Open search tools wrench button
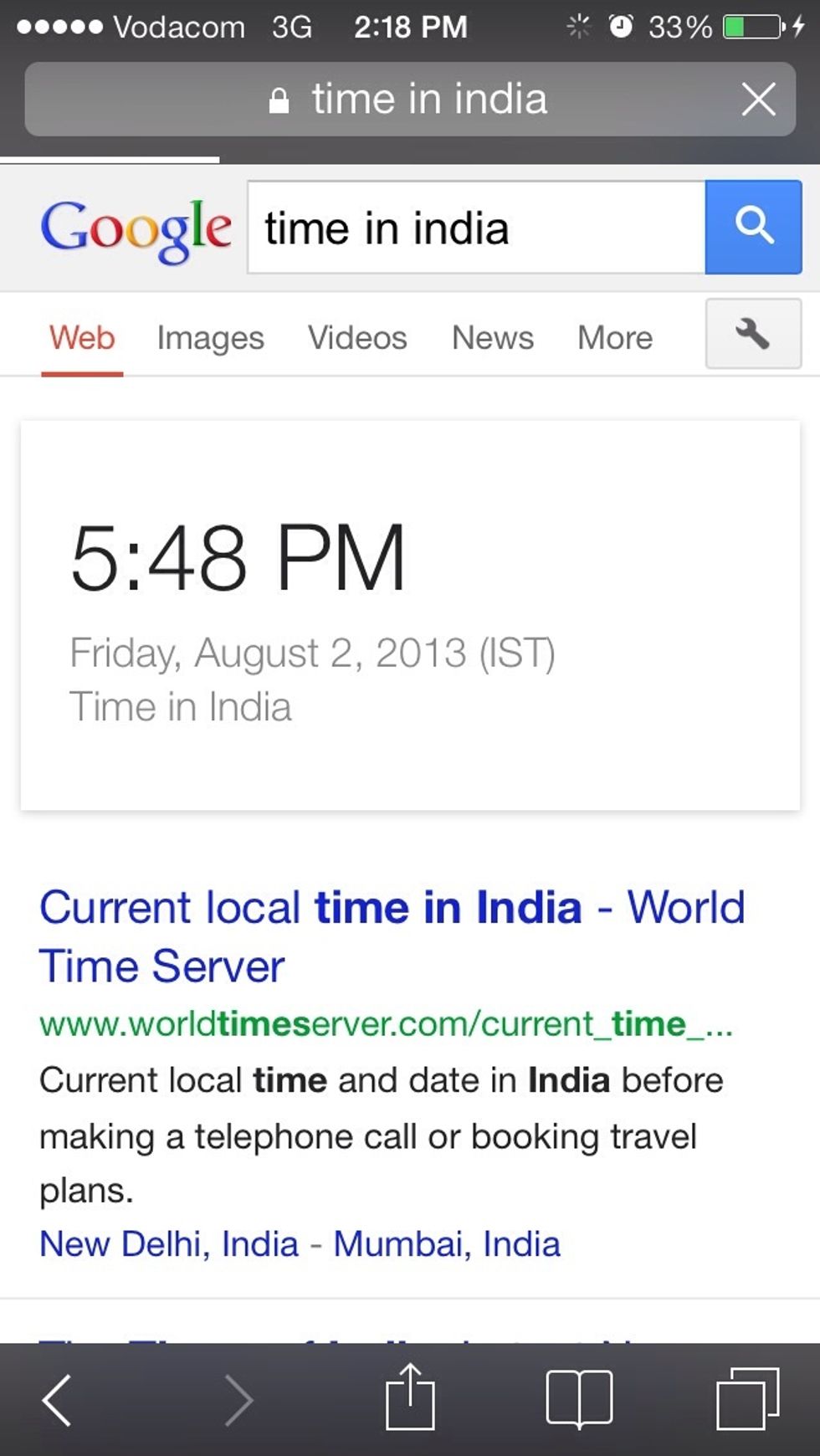820x1456 pixels. pyautogui.click(x=753, y=334)
